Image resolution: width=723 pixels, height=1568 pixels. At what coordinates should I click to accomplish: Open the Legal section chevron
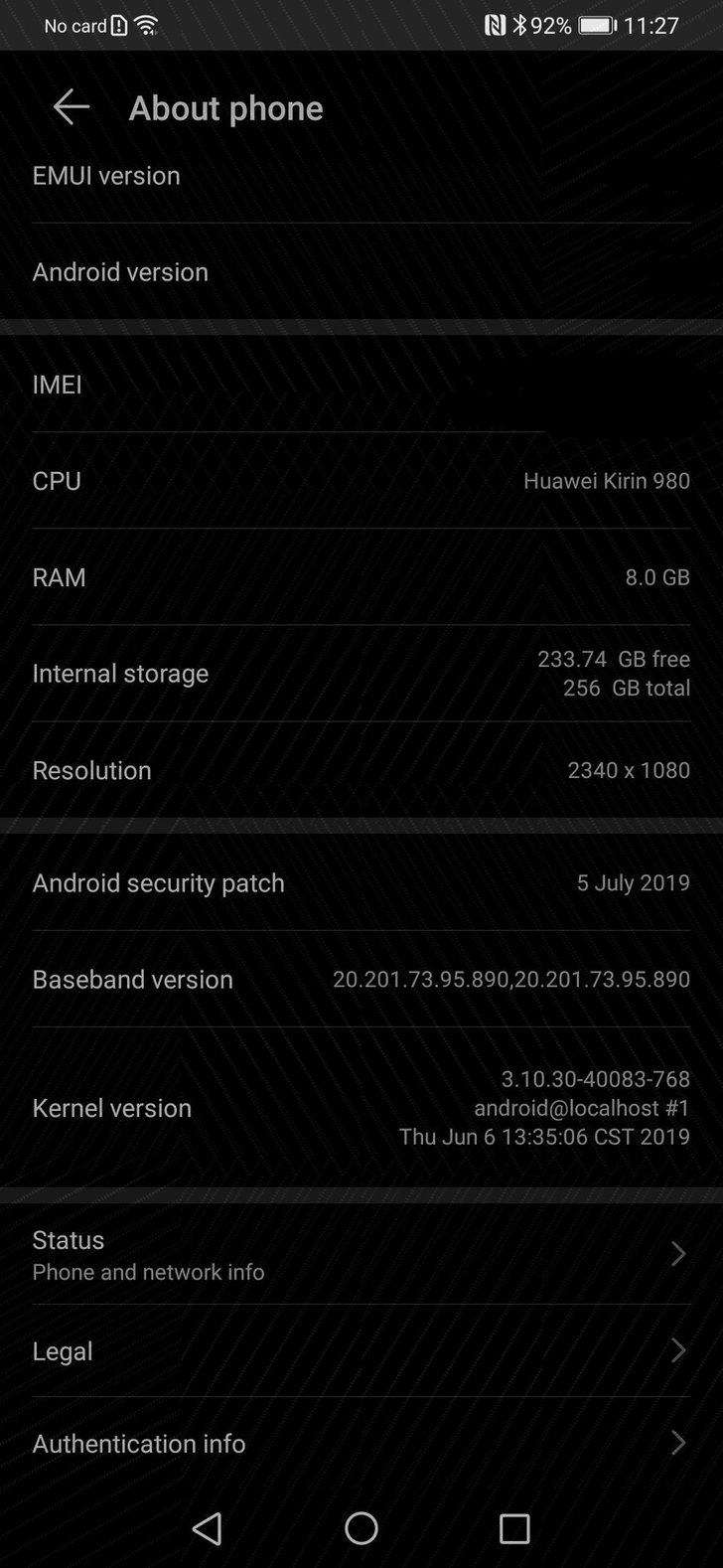coord(678,1349)
